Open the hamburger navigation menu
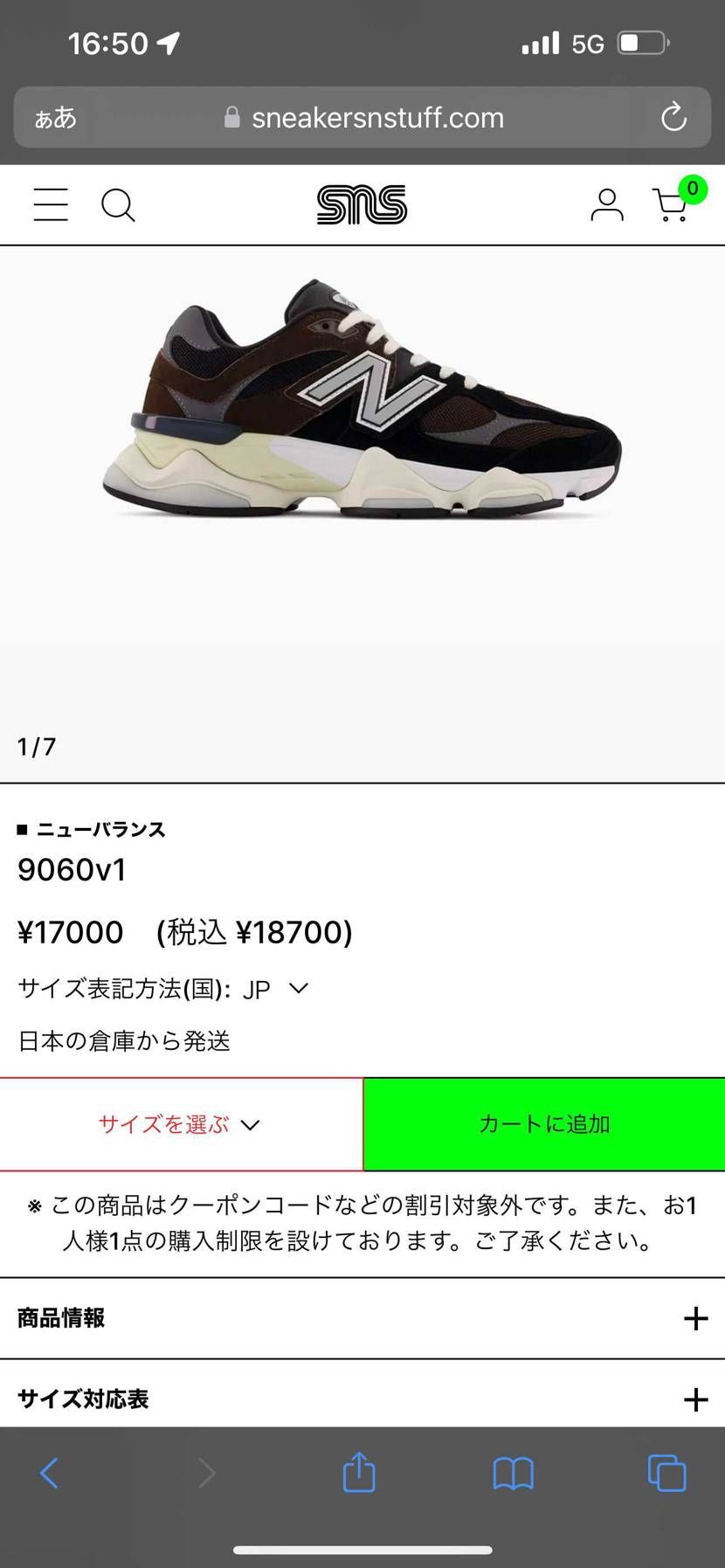 pos(50,204)
